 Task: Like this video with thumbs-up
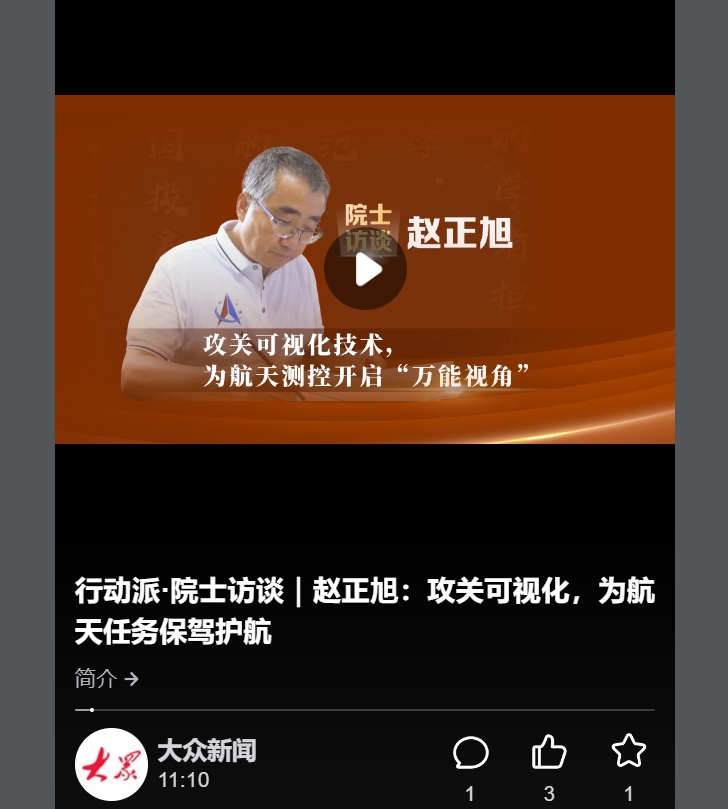549,752
